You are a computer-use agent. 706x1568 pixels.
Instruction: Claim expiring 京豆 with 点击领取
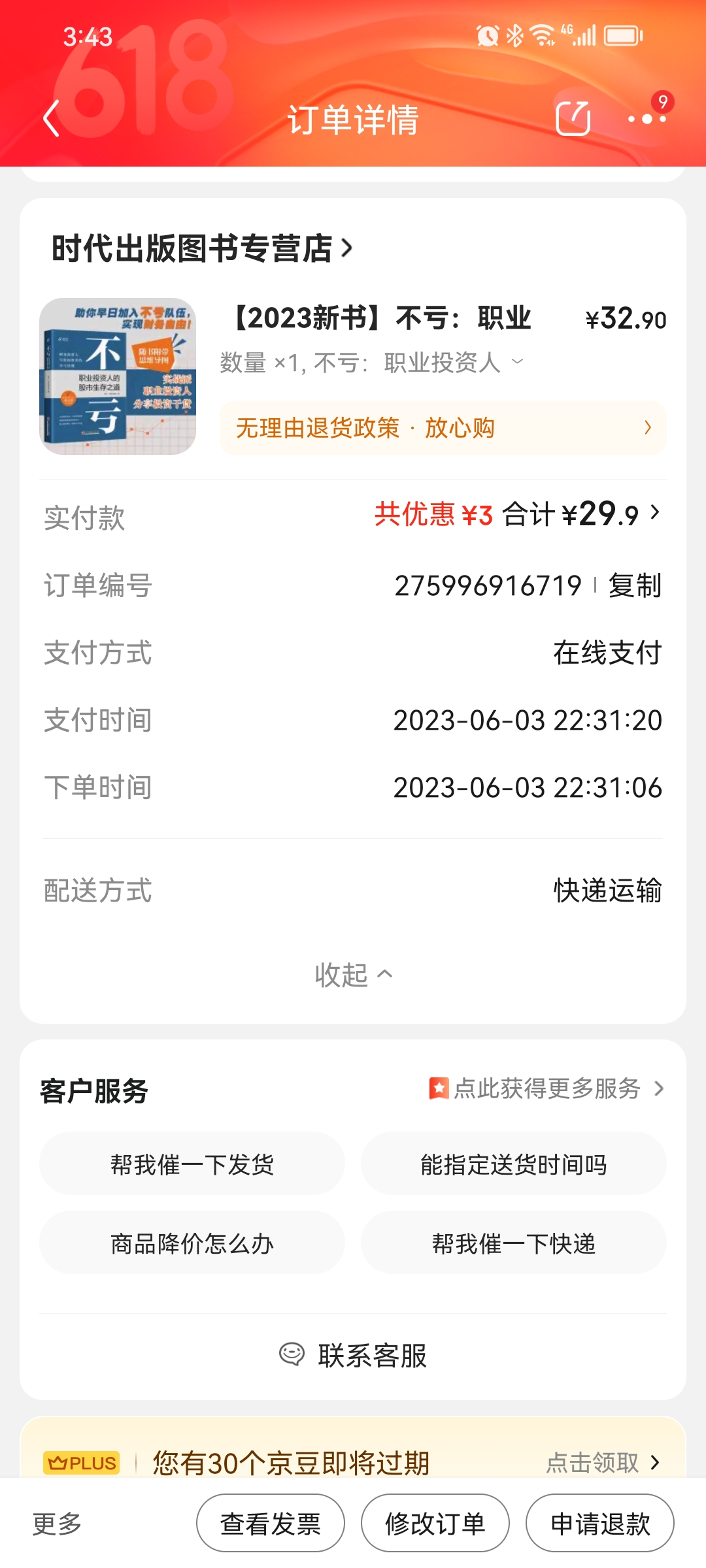point(601,1463)
